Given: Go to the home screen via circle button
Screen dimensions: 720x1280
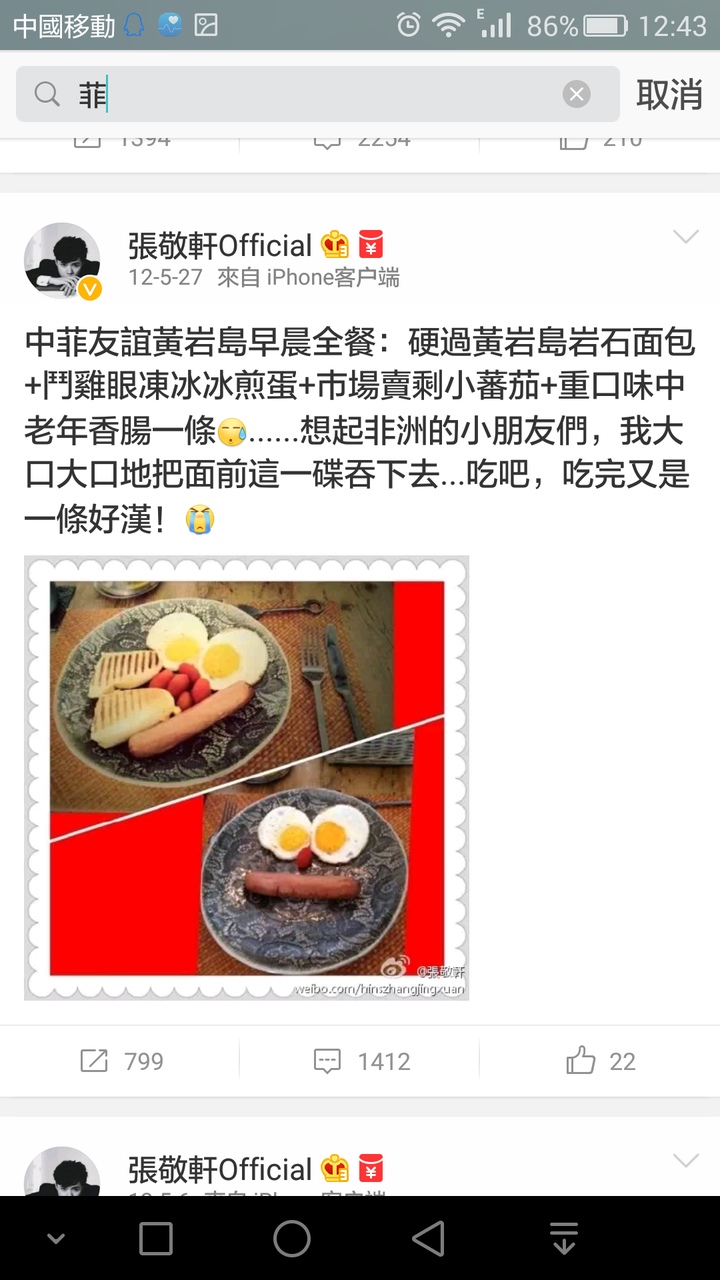Looking at the screenshot, I should click(292, 1239).
